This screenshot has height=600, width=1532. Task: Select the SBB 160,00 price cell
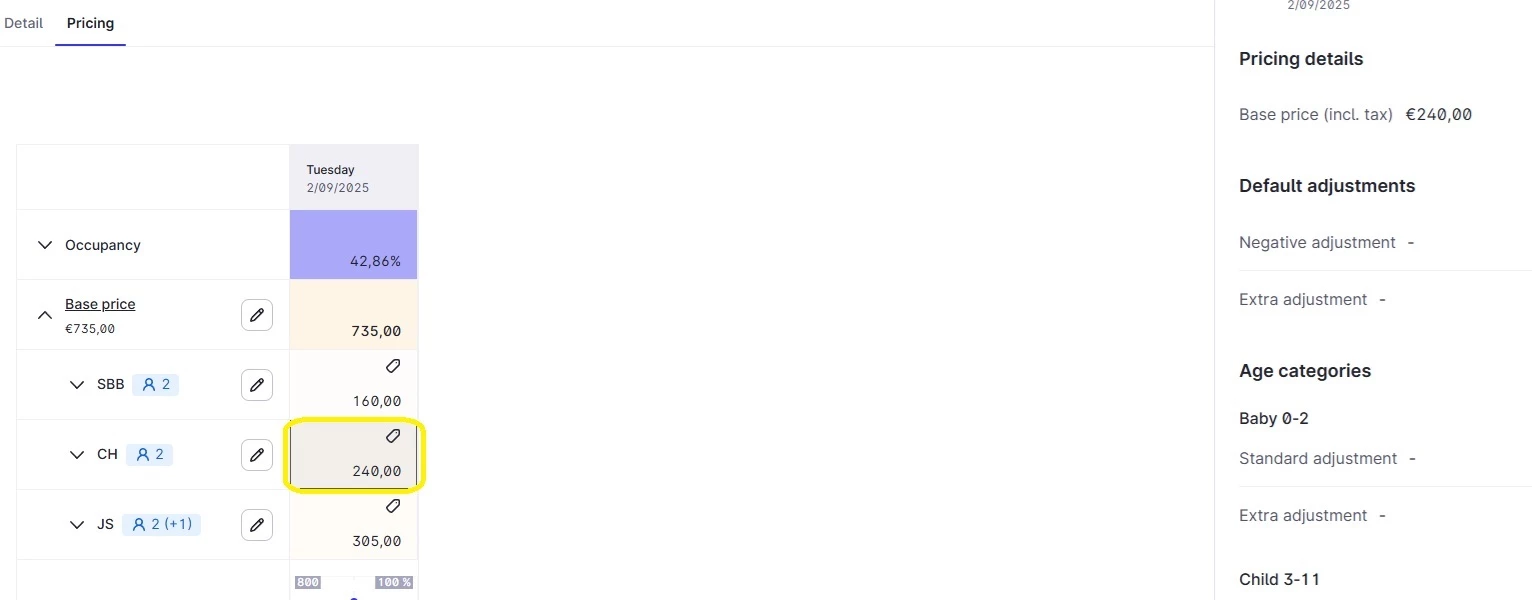click(354, 386)
